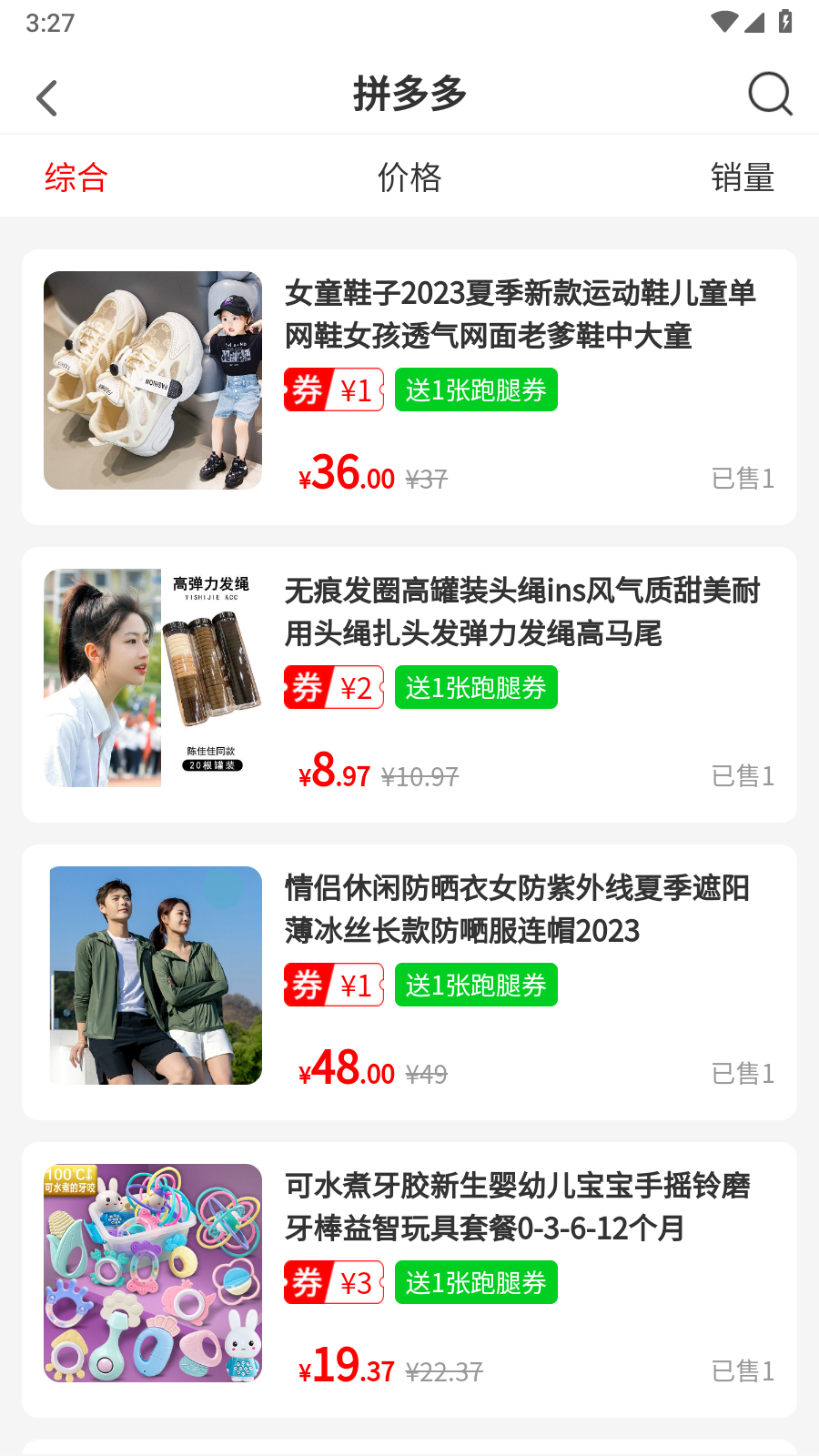The height and width of the screenshot is (1456, 819).
Task: View the 情侣休闲防晒衣 product listing
Action: point(517,909)
